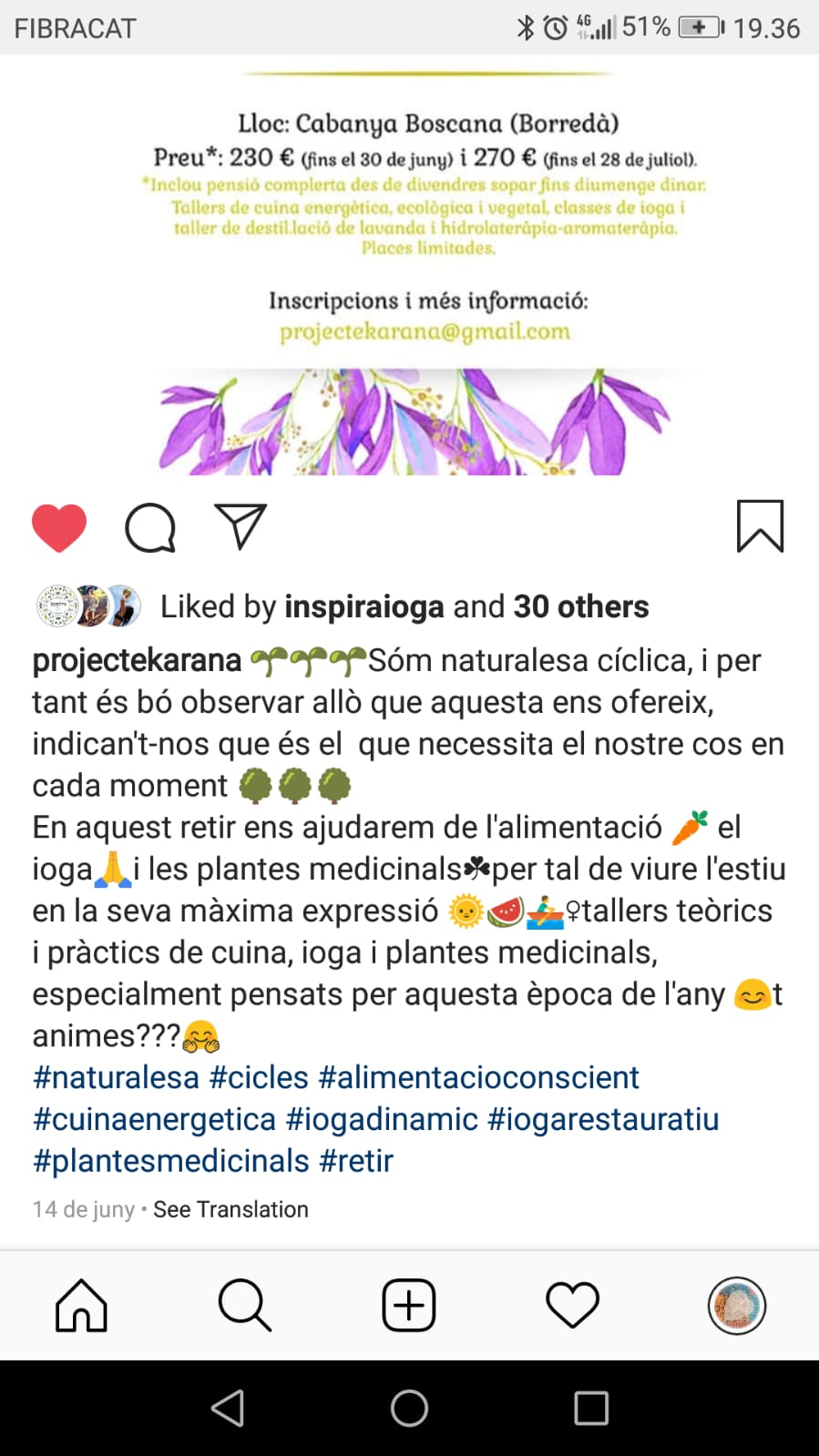Open the #alimentacioconscient hashtag
819x1456 pixels.
479,1077
